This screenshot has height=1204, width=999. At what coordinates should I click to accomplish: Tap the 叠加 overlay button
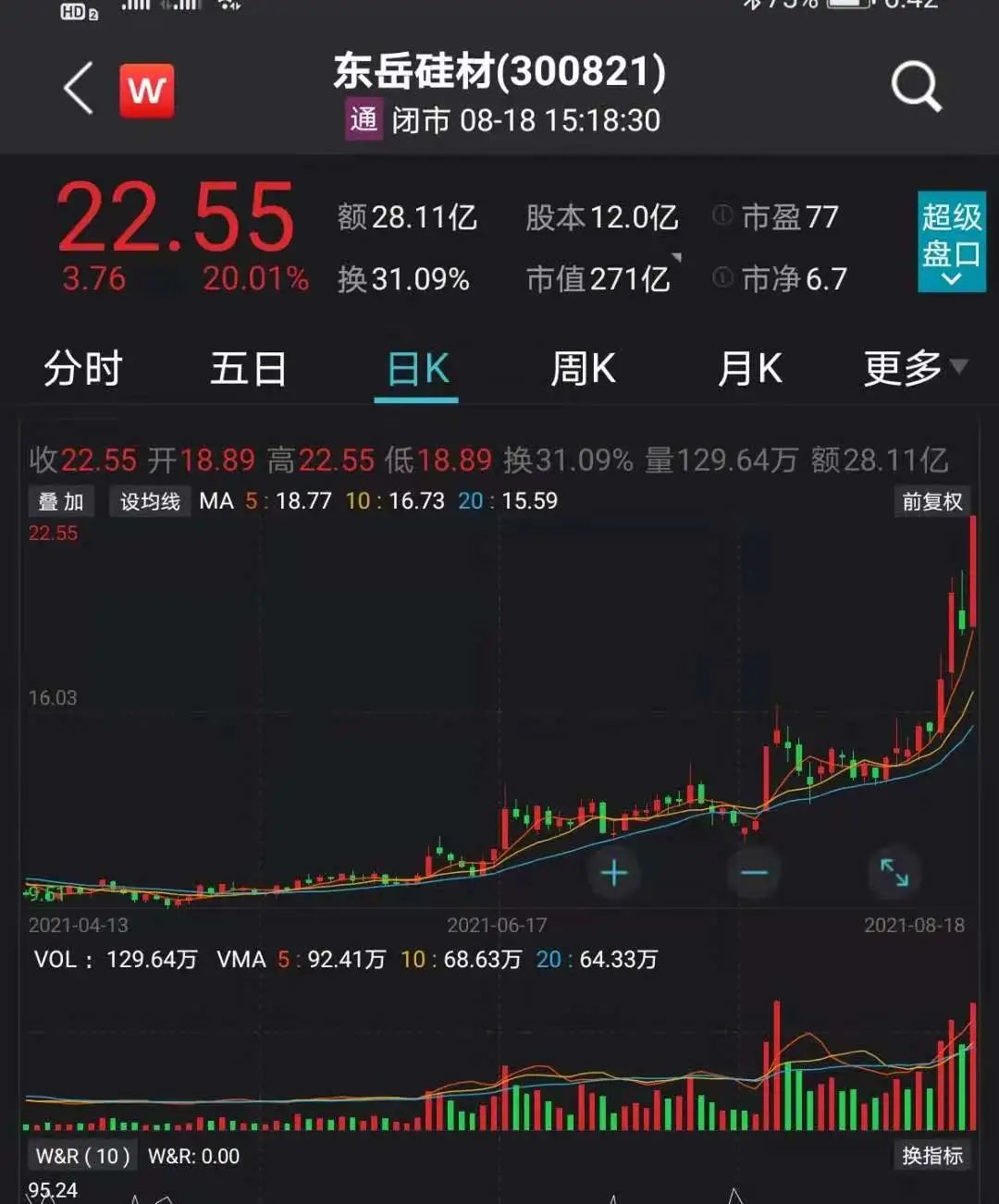61,501
